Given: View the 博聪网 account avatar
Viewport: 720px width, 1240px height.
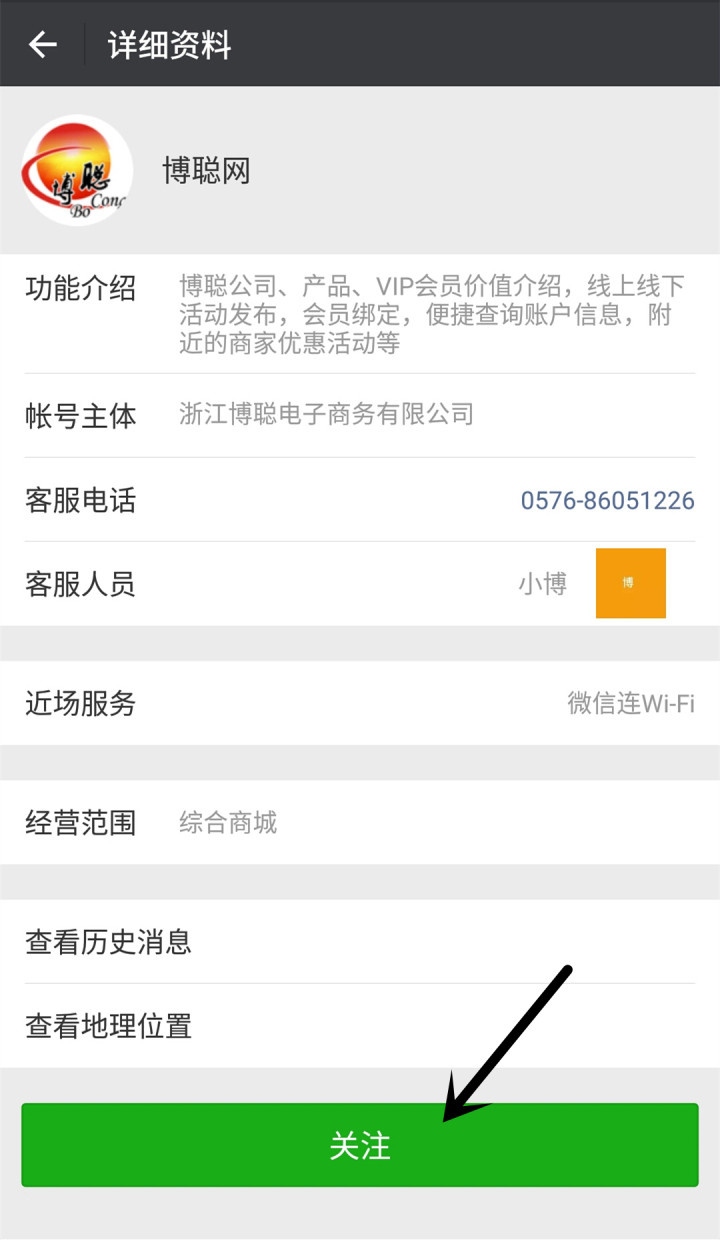Looking at the screenshot, I should pyautogui.click(x=77, y=170).
